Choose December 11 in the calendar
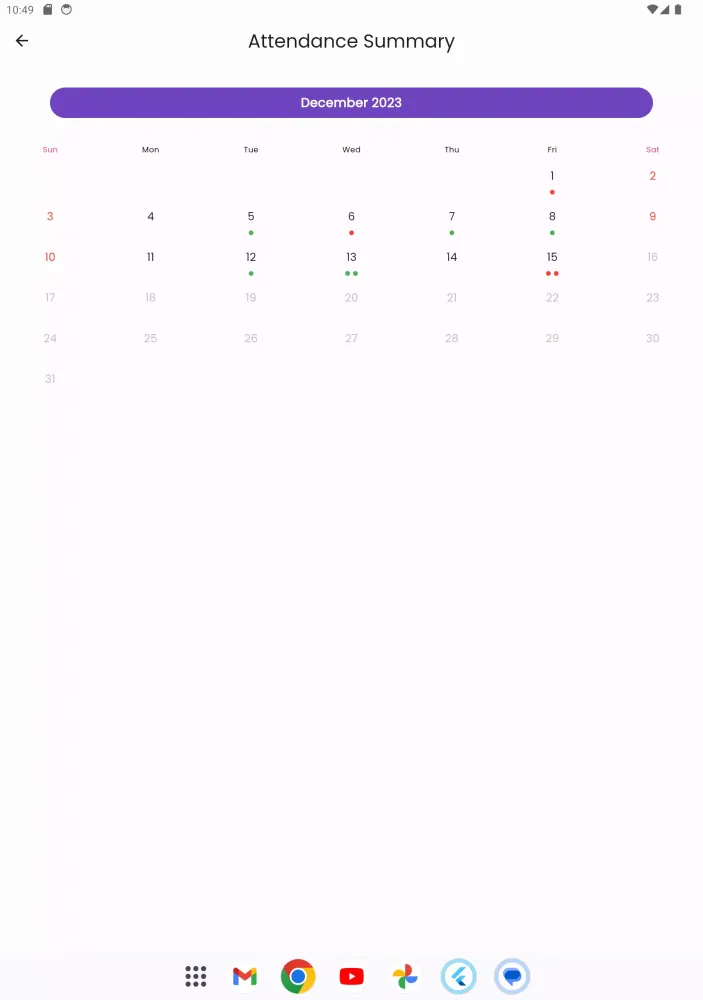The width and height of the screenshot is (703, 1000). 151,258
